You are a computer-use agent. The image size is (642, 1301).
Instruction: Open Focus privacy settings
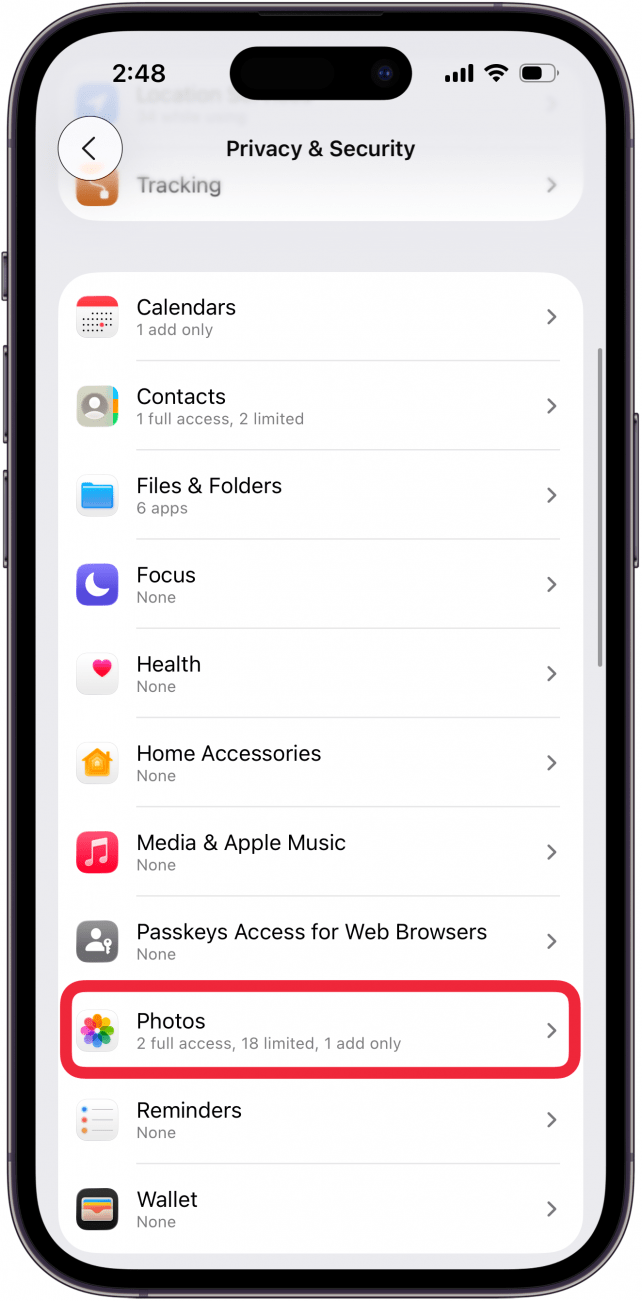pyautogui.click(x=320, y=585)
